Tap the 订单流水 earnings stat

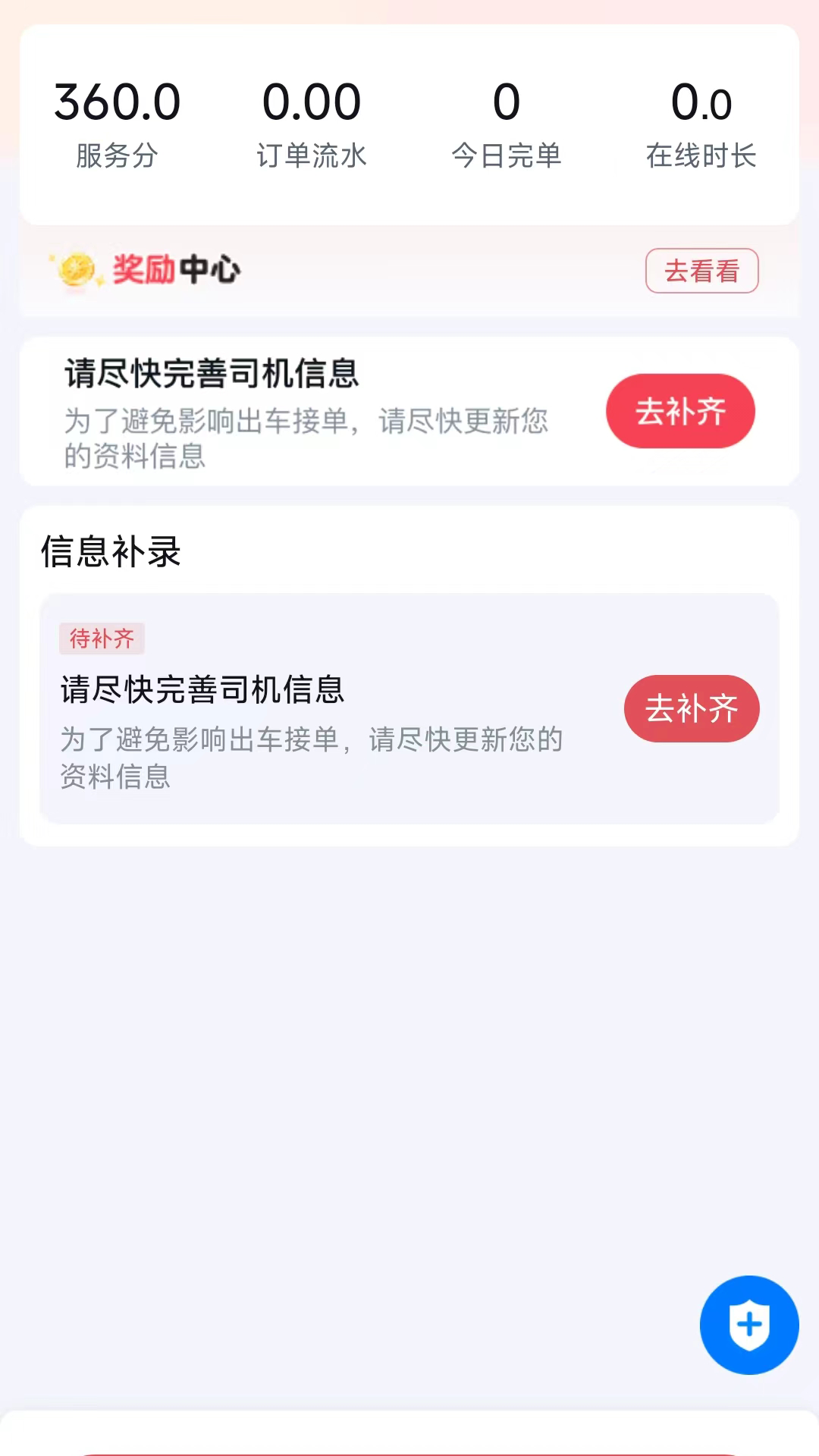pos(312,155)
